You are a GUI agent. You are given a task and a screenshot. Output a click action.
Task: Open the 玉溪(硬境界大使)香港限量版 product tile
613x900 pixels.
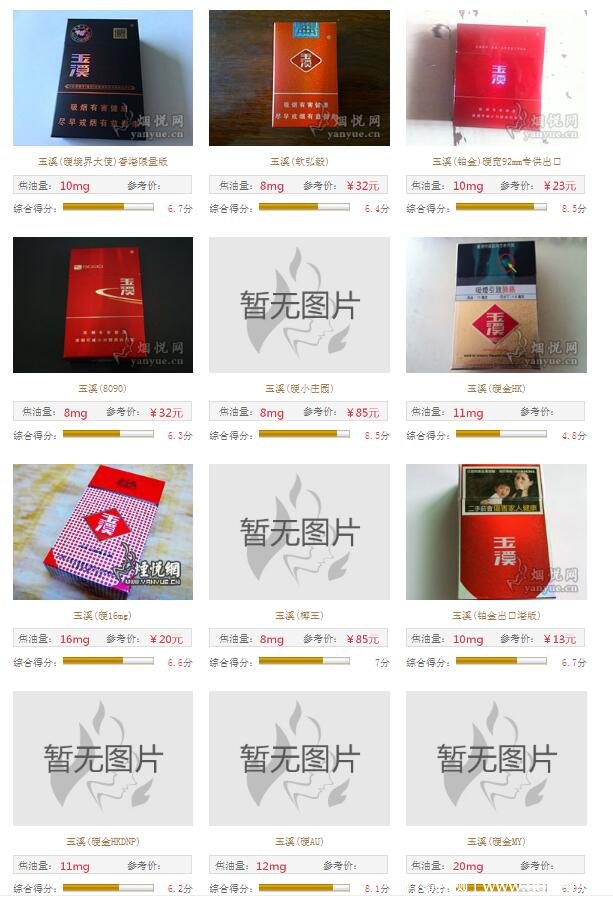(102, 78)
